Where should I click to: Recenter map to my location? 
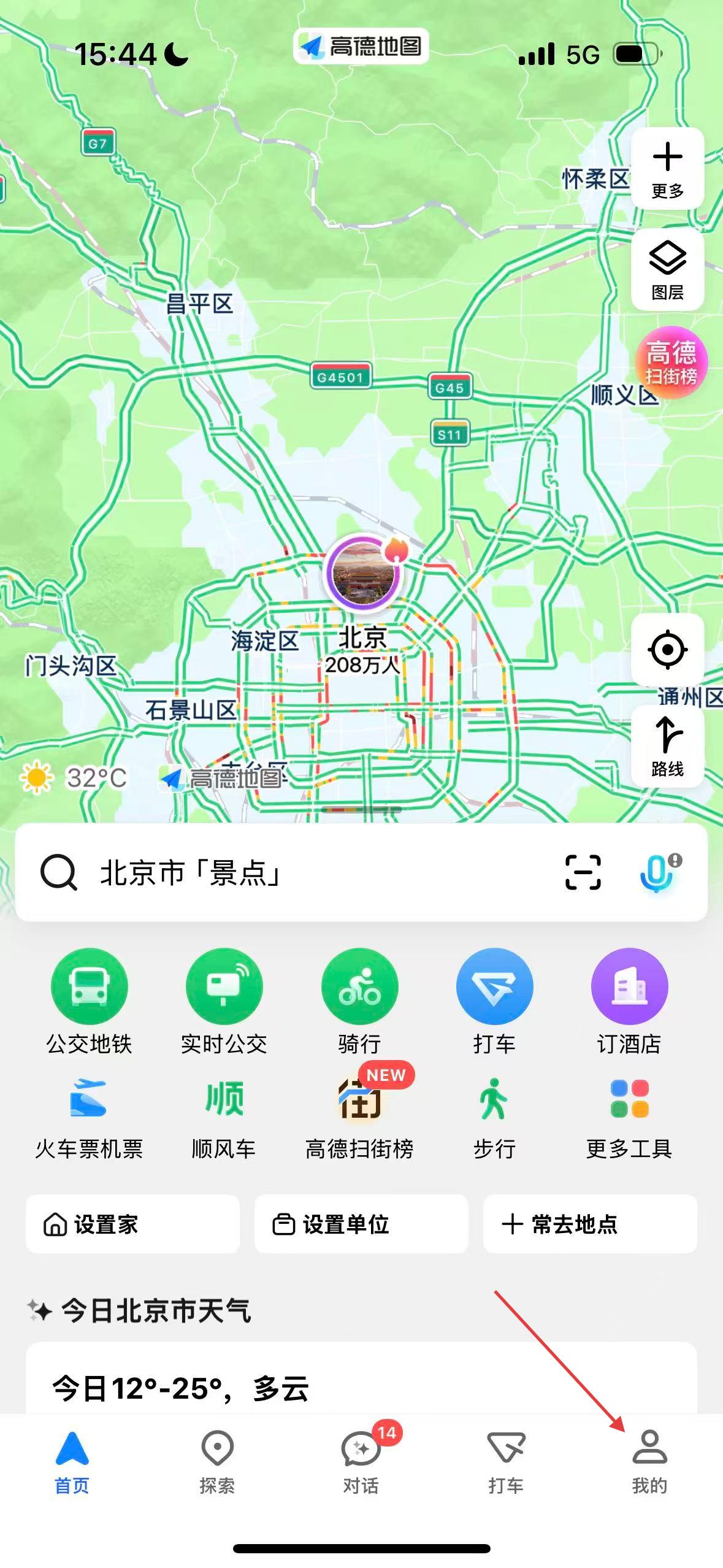(x=667, y=649)
